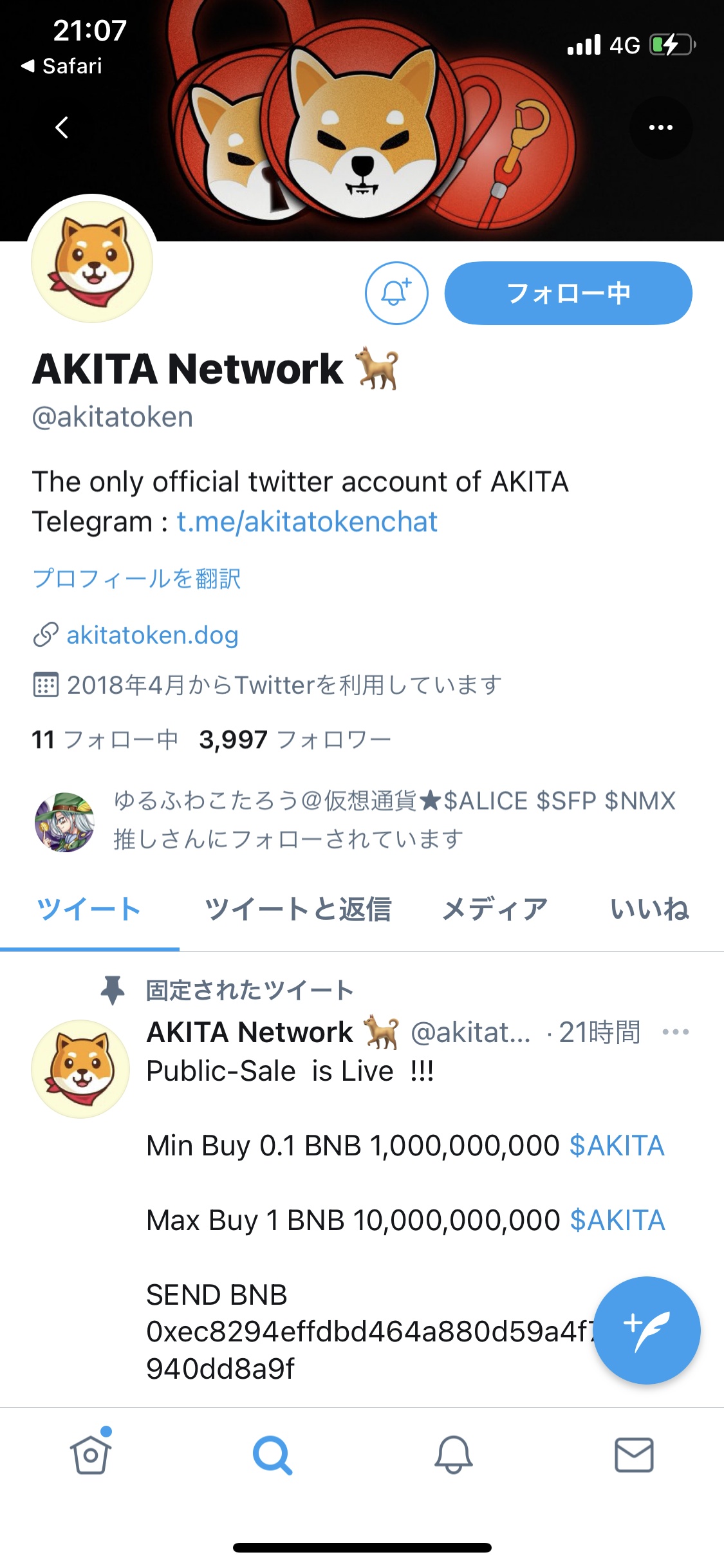
Task: Open the akitatoken.dog website link
Action: click(153, 635)
